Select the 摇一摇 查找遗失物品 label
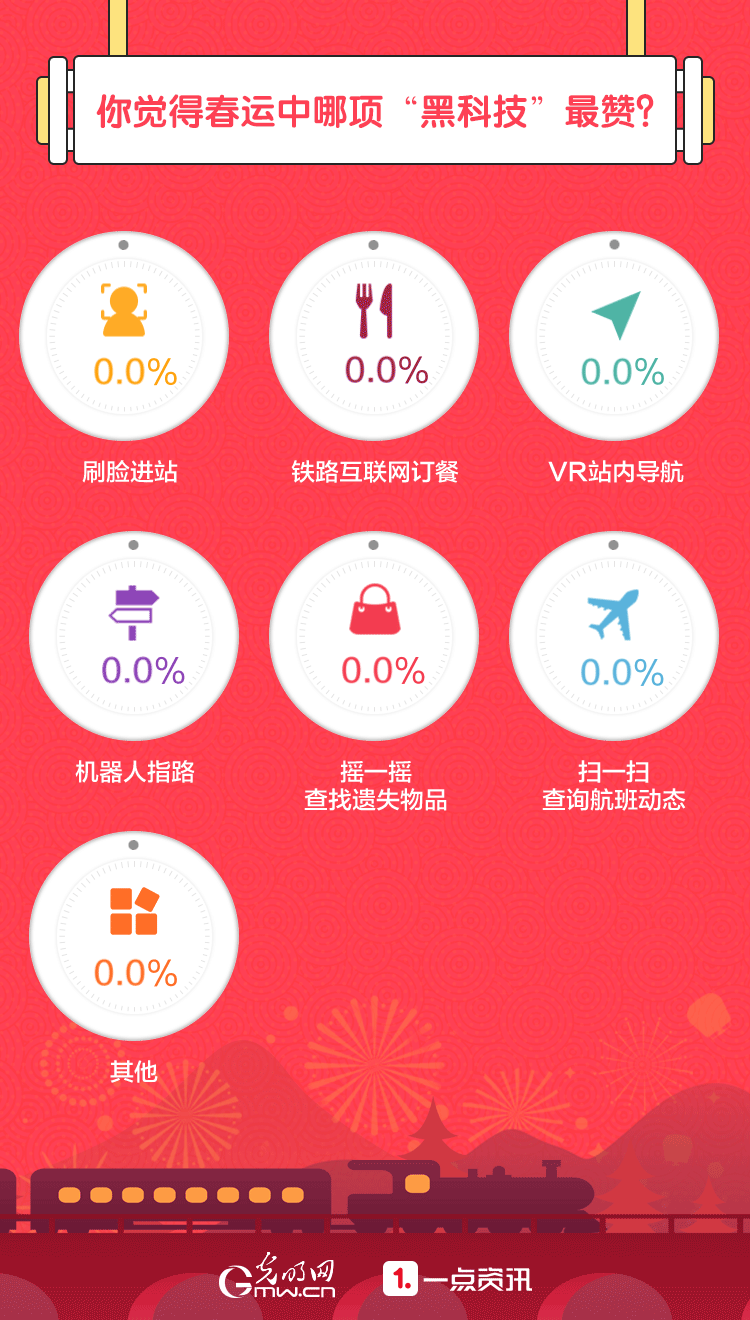Viewport: 750px width, 1320px height. coord(374,780)
